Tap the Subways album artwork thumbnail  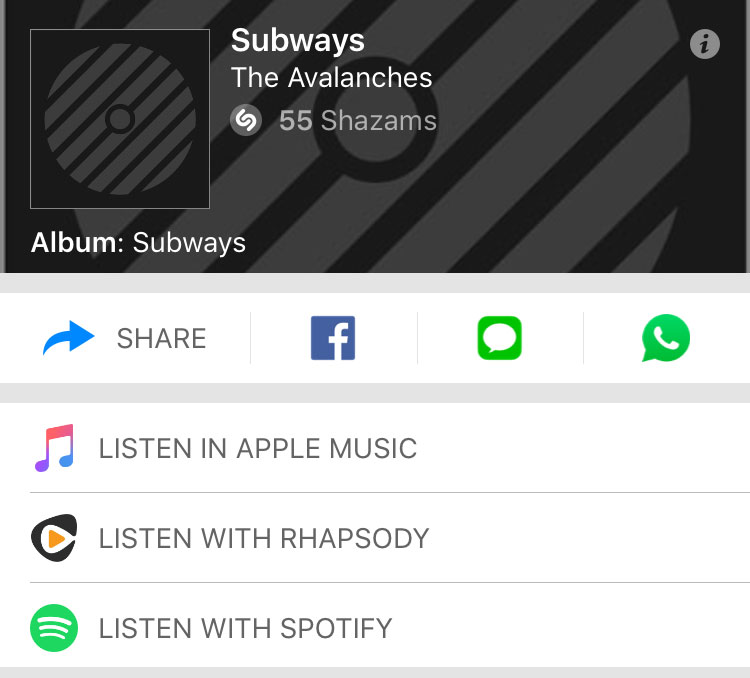click(120, 119)
